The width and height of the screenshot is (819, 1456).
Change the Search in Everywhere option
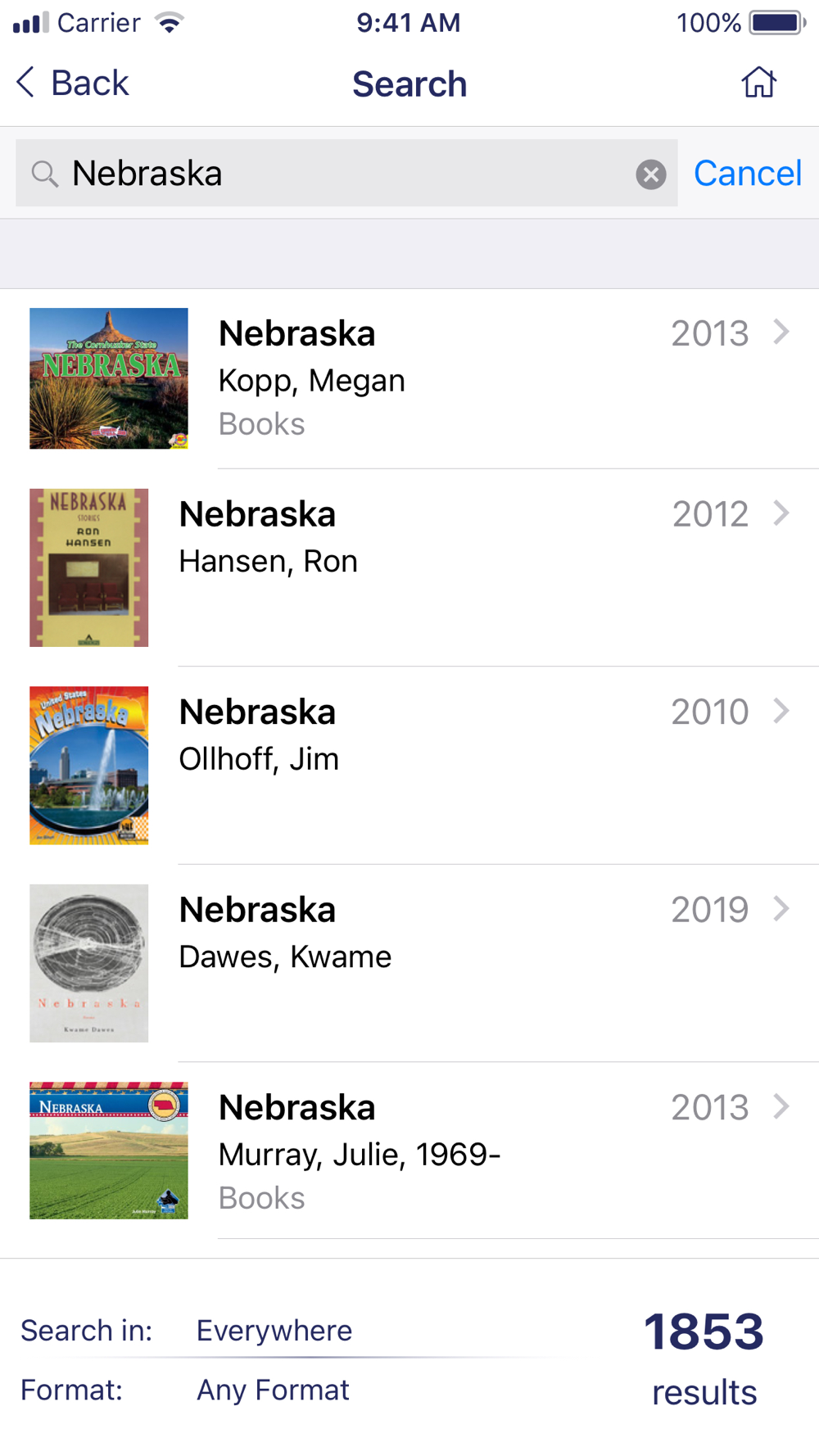[x=274, y=1330]
